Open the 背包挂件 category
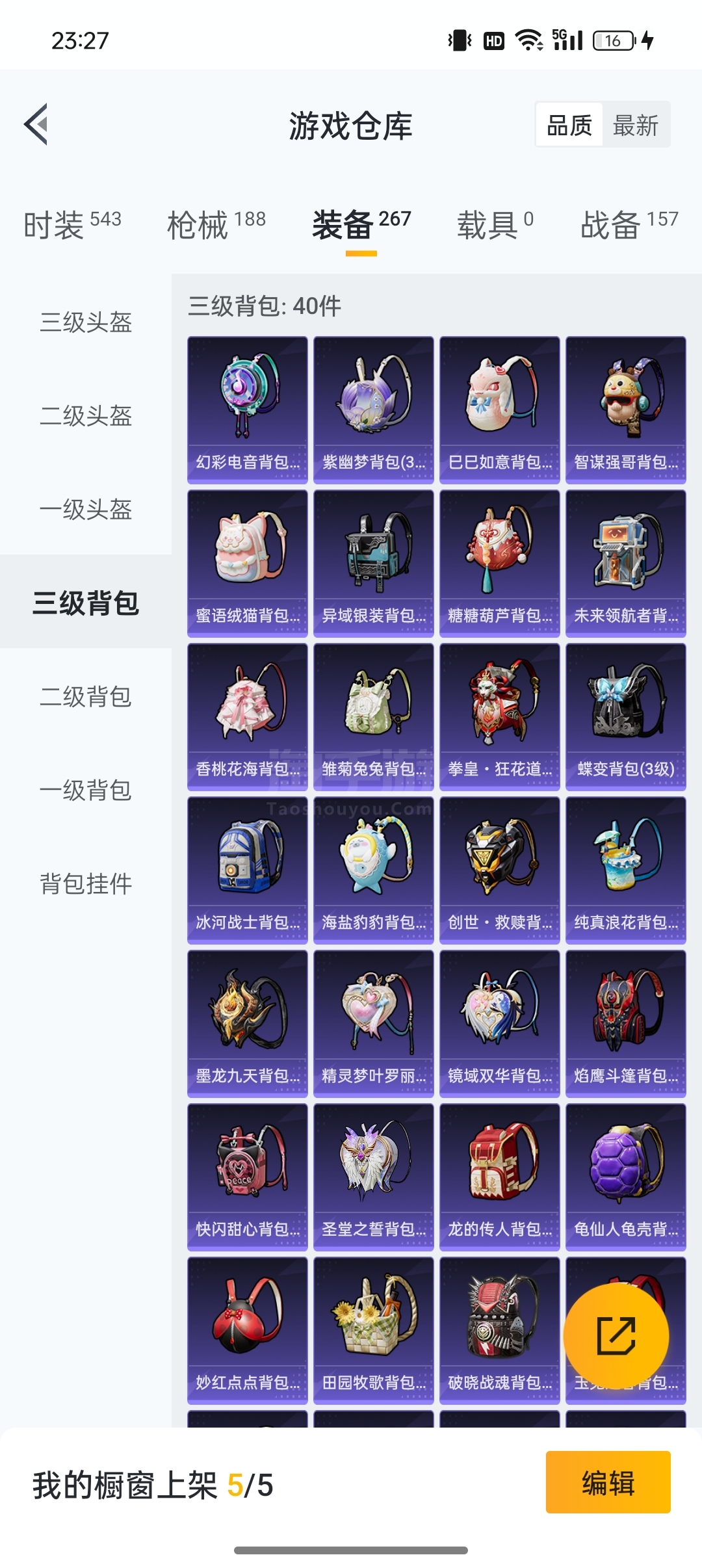Image resolution: width=702 pixels, height=1568 pixels. 86,883
